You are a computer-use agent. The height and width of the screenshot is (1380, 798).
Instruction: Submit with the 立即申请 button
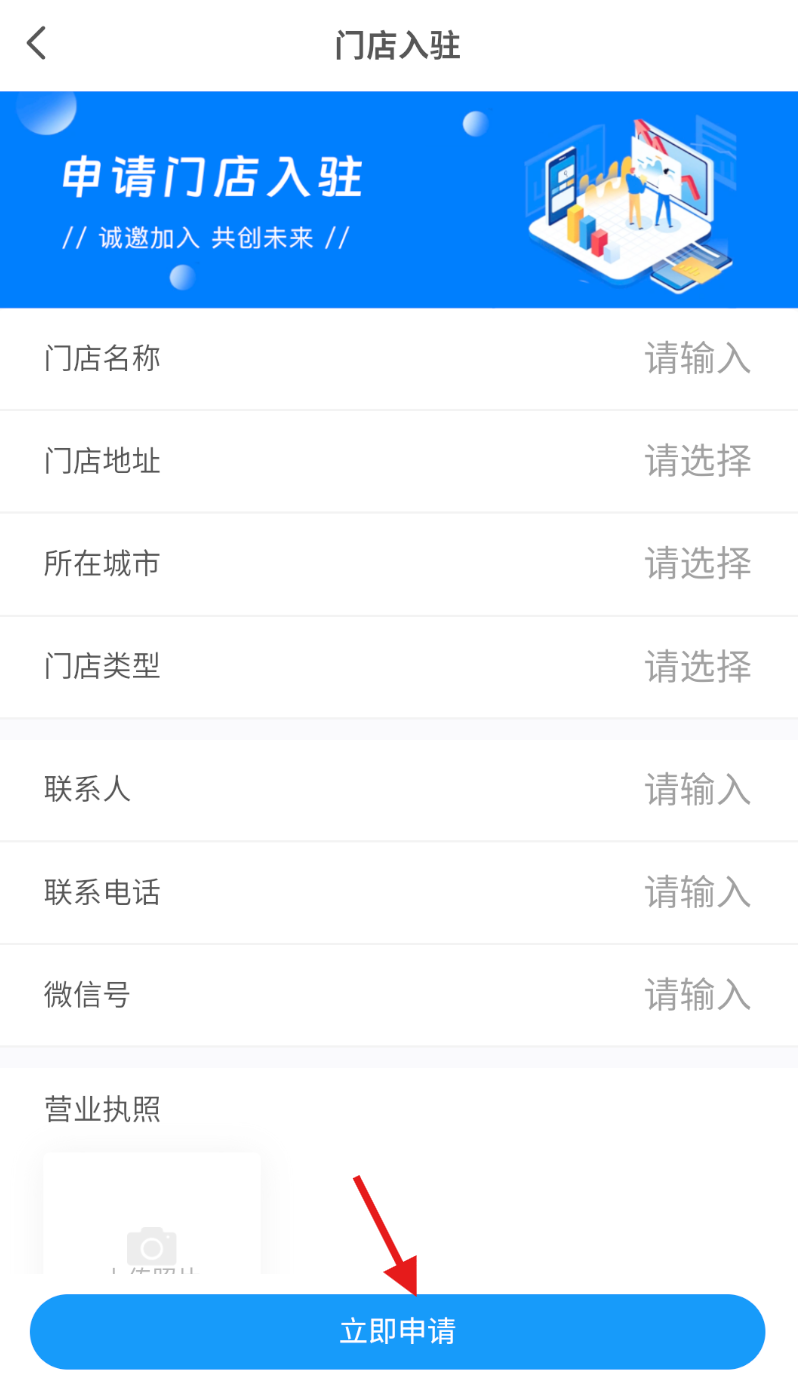[398, 1332]
